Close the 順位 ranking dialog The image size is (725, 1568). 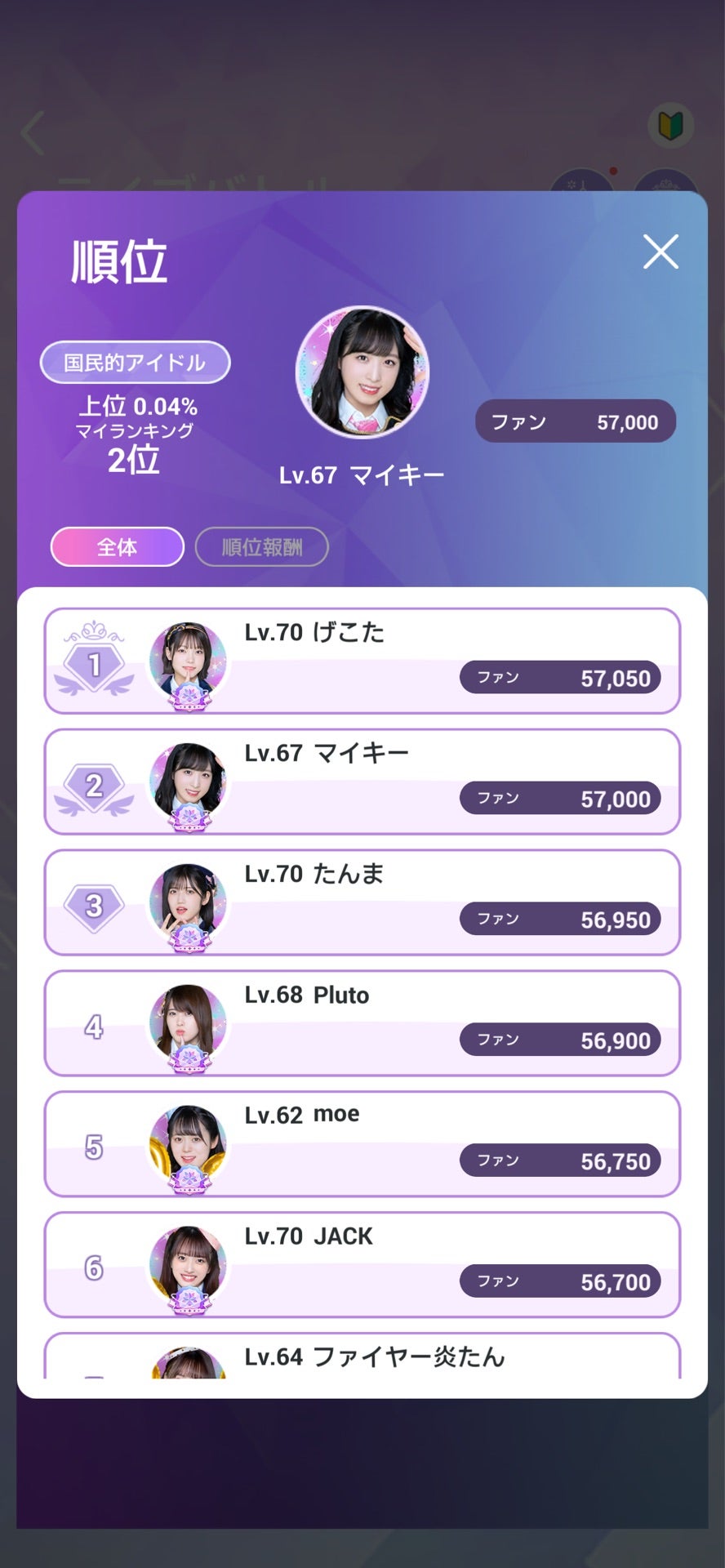pos(661,252)
